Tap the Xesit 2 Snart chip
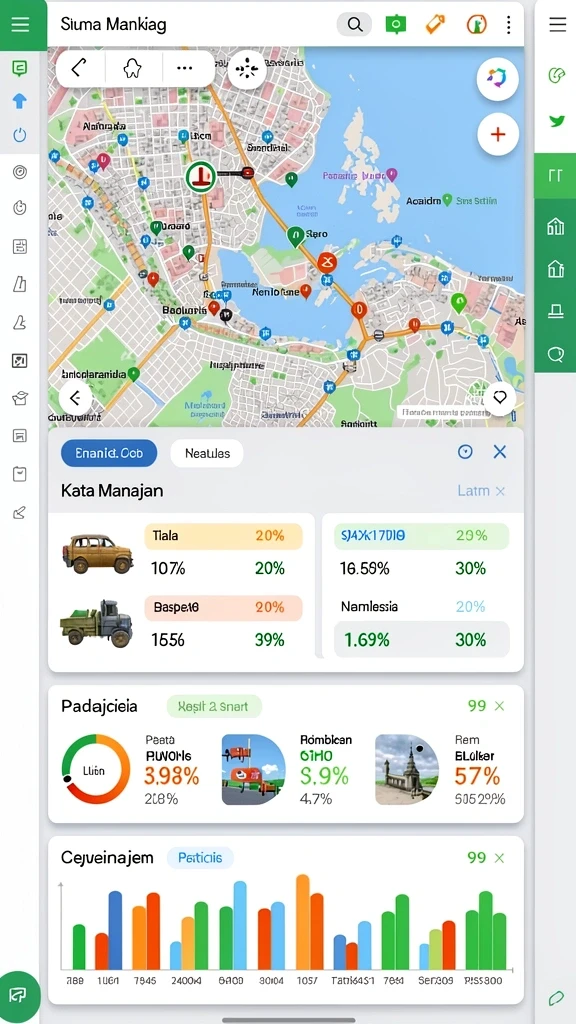This screenshot has width=576, height=1024. tap(214, 707)
